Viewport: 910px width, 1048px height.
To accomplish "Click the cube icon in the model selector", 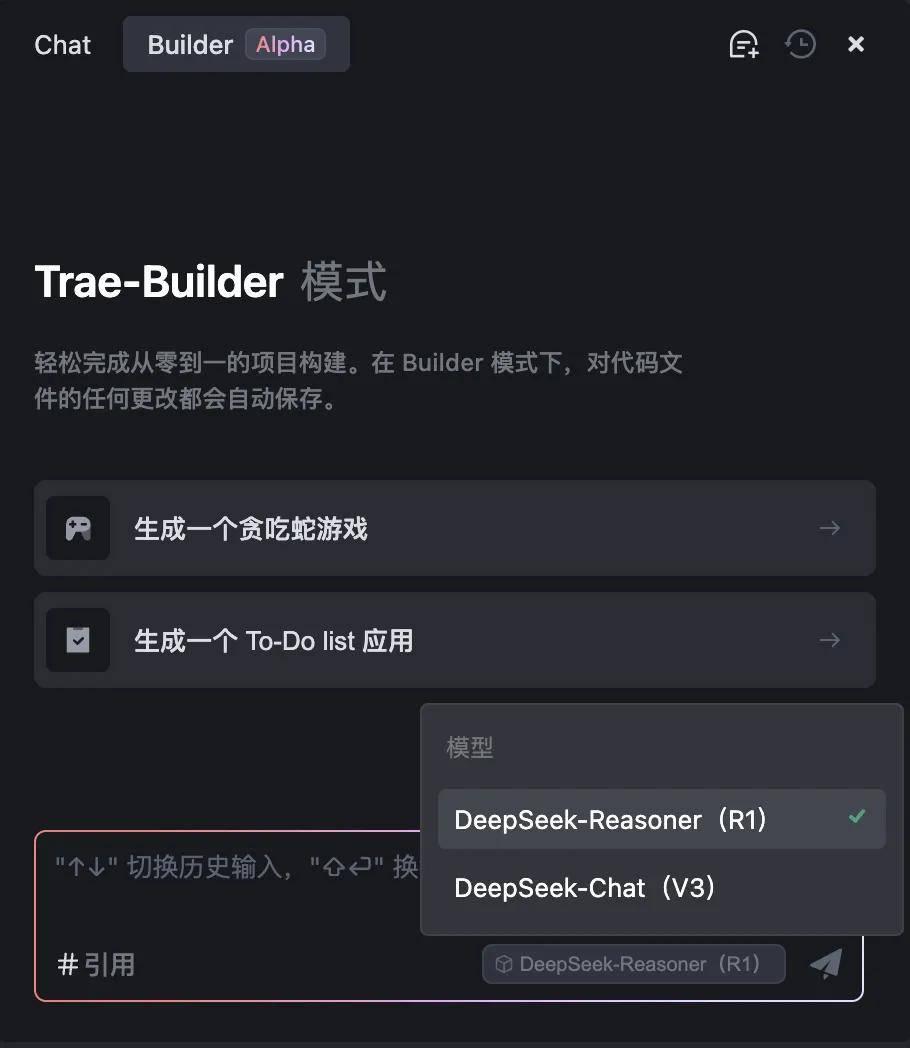I will [x=505, y=964].
